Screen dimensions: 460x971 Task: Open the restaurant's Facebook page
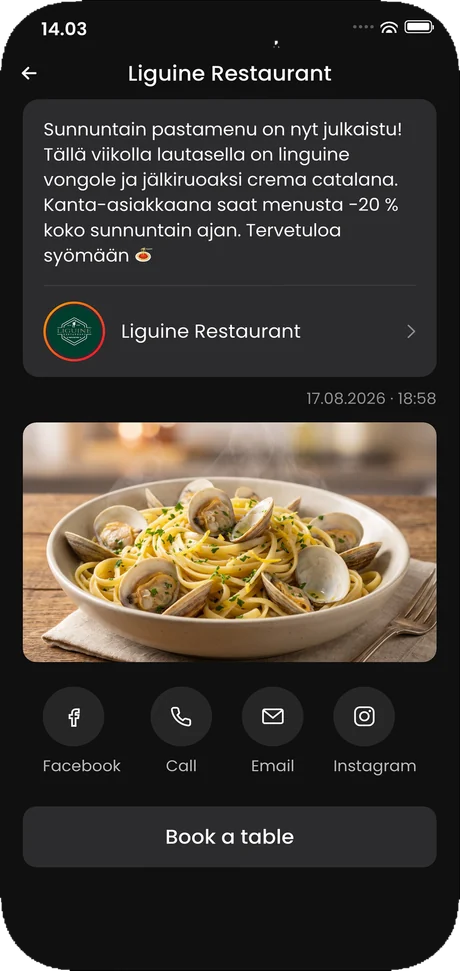click(x=74, y=717)
